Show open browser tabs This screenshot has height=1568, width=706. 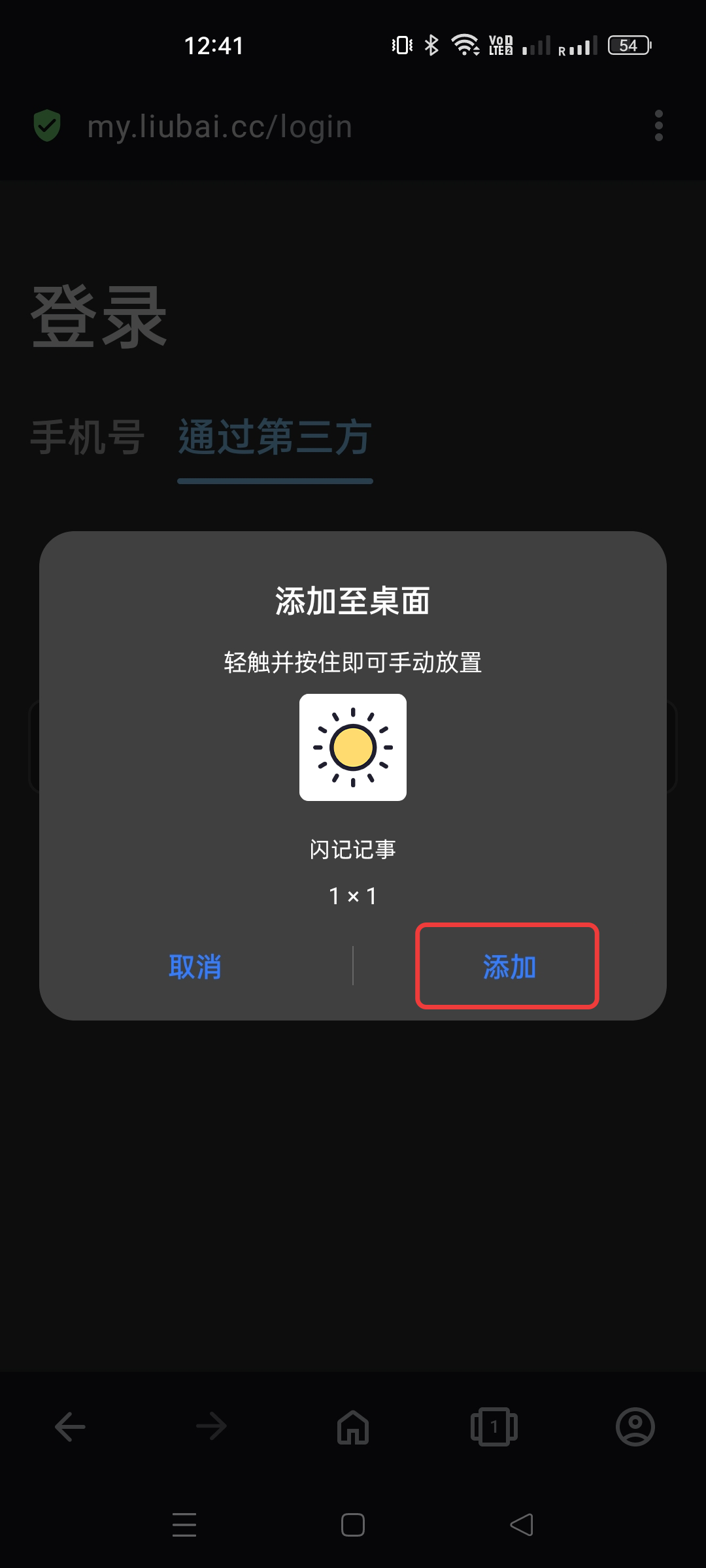[x=494, y=1427]
